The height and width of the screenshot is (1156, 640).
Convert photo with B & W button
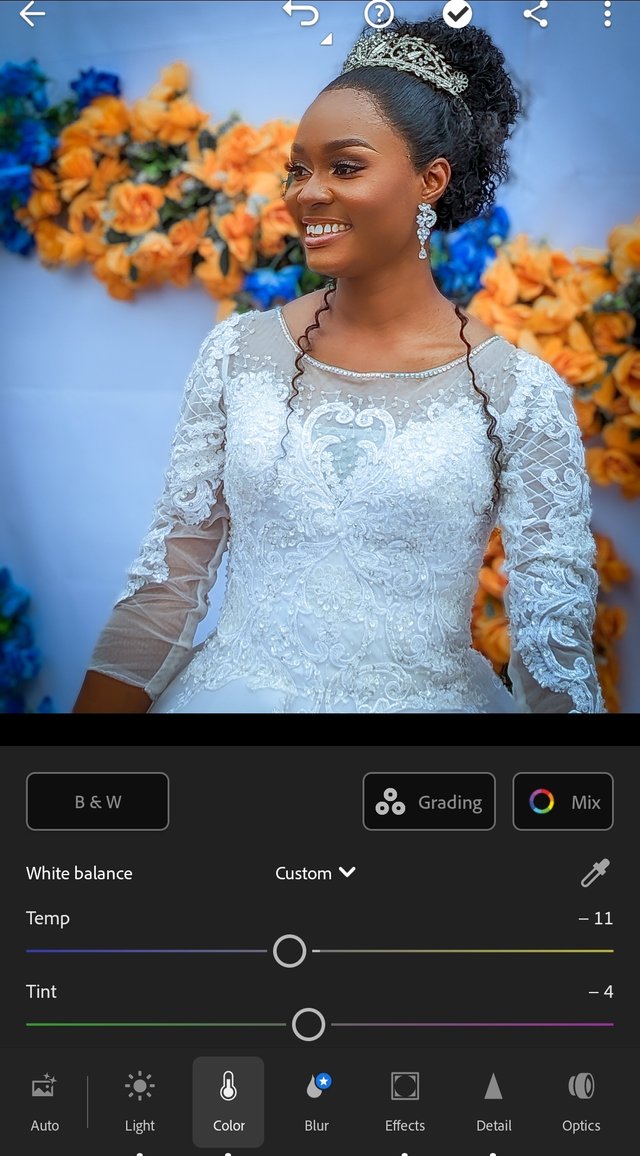click(97, 802)
